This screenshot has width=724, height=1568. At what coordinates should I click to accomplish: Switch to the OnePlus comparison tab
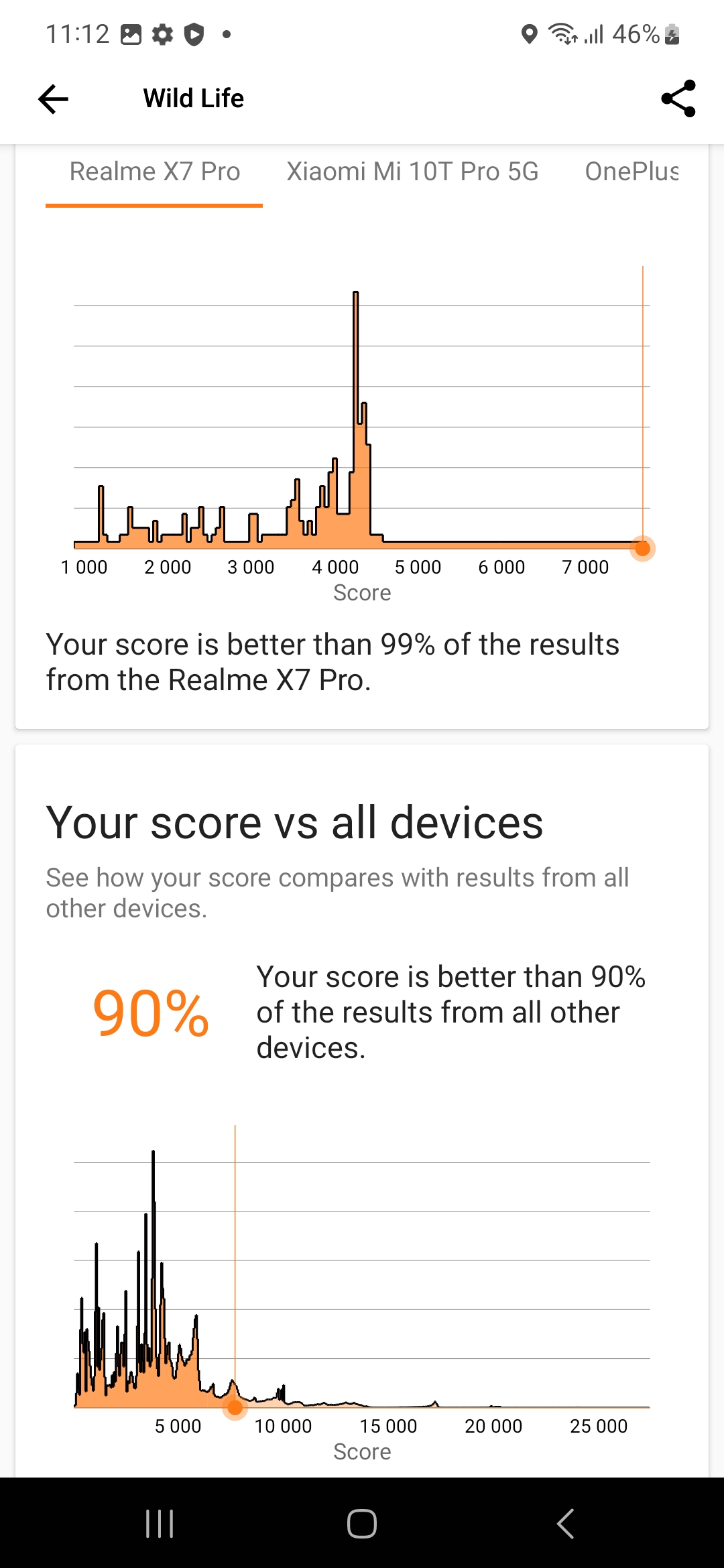631,172
